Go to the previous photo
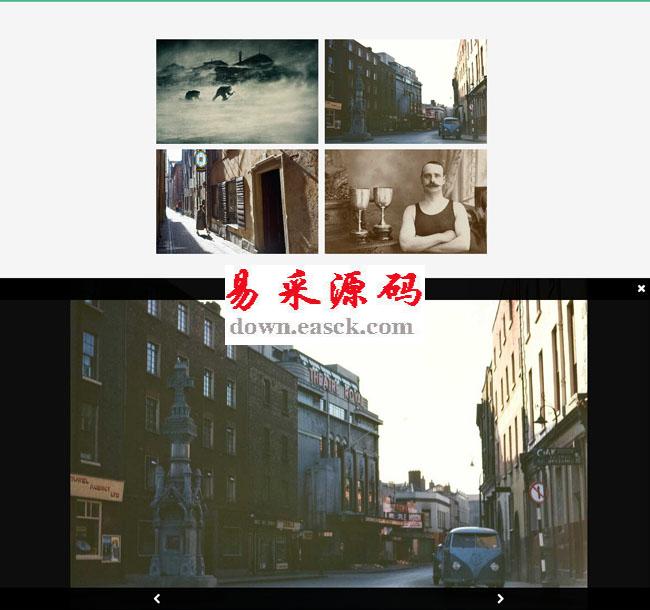Image resolution: width=650 pixels, height=610 pixels. coord(157,598)
